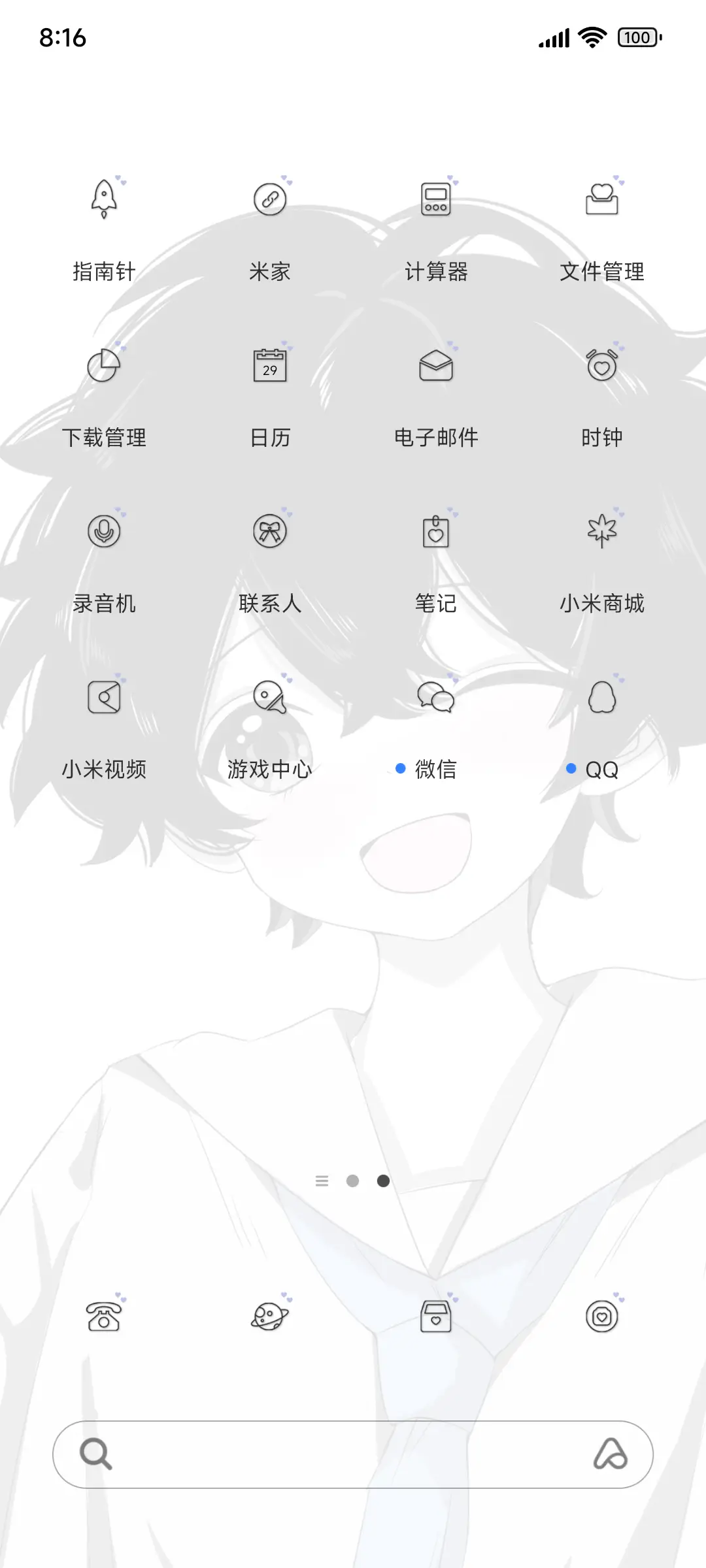
Task: Open the 游戏中心 game center
Action: [x=270, y=698]
